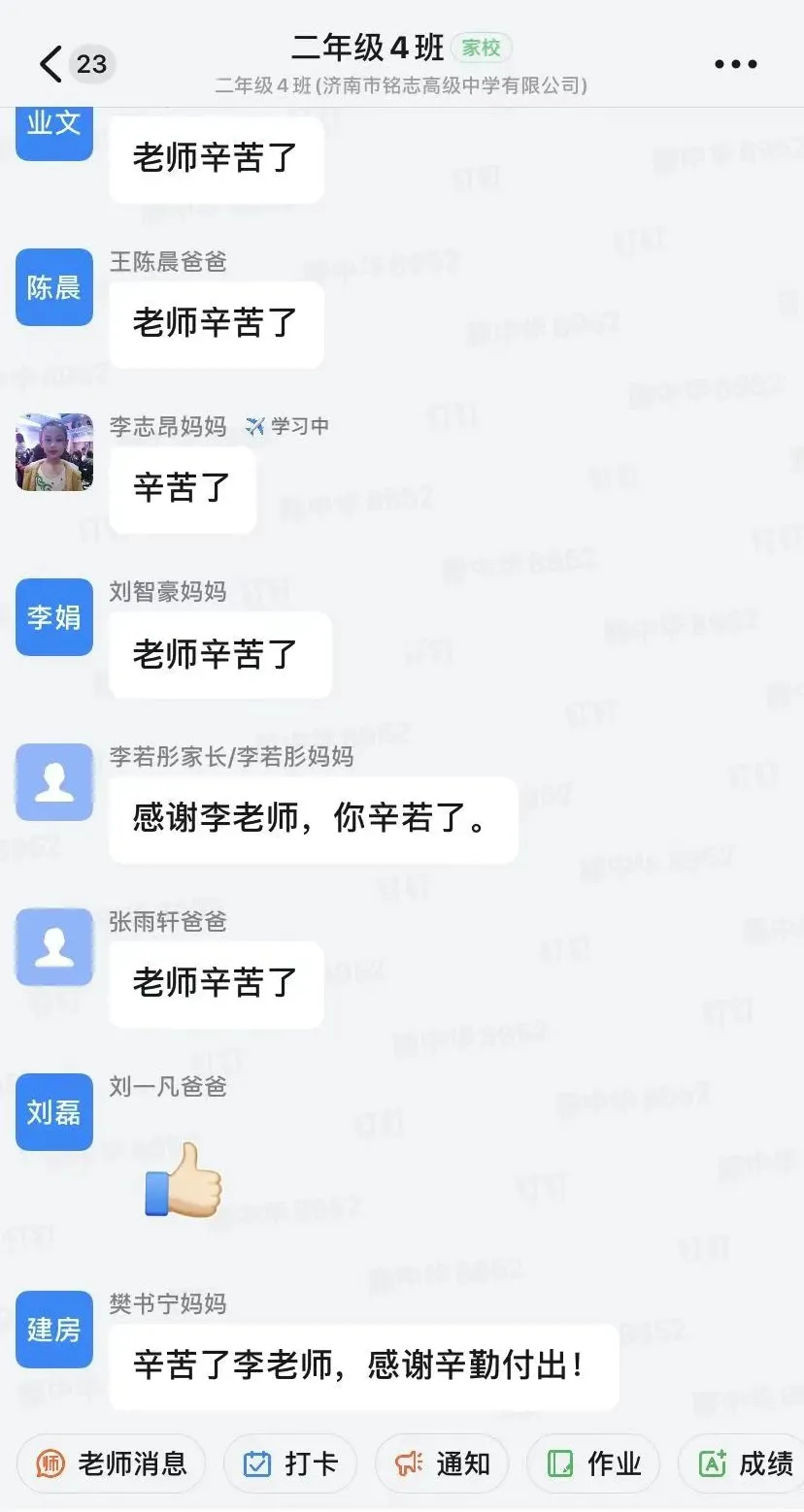
Task: Open 张雨轩爸爸's default avatar profile
Action: pyautogui.click(x=54, y=947)
